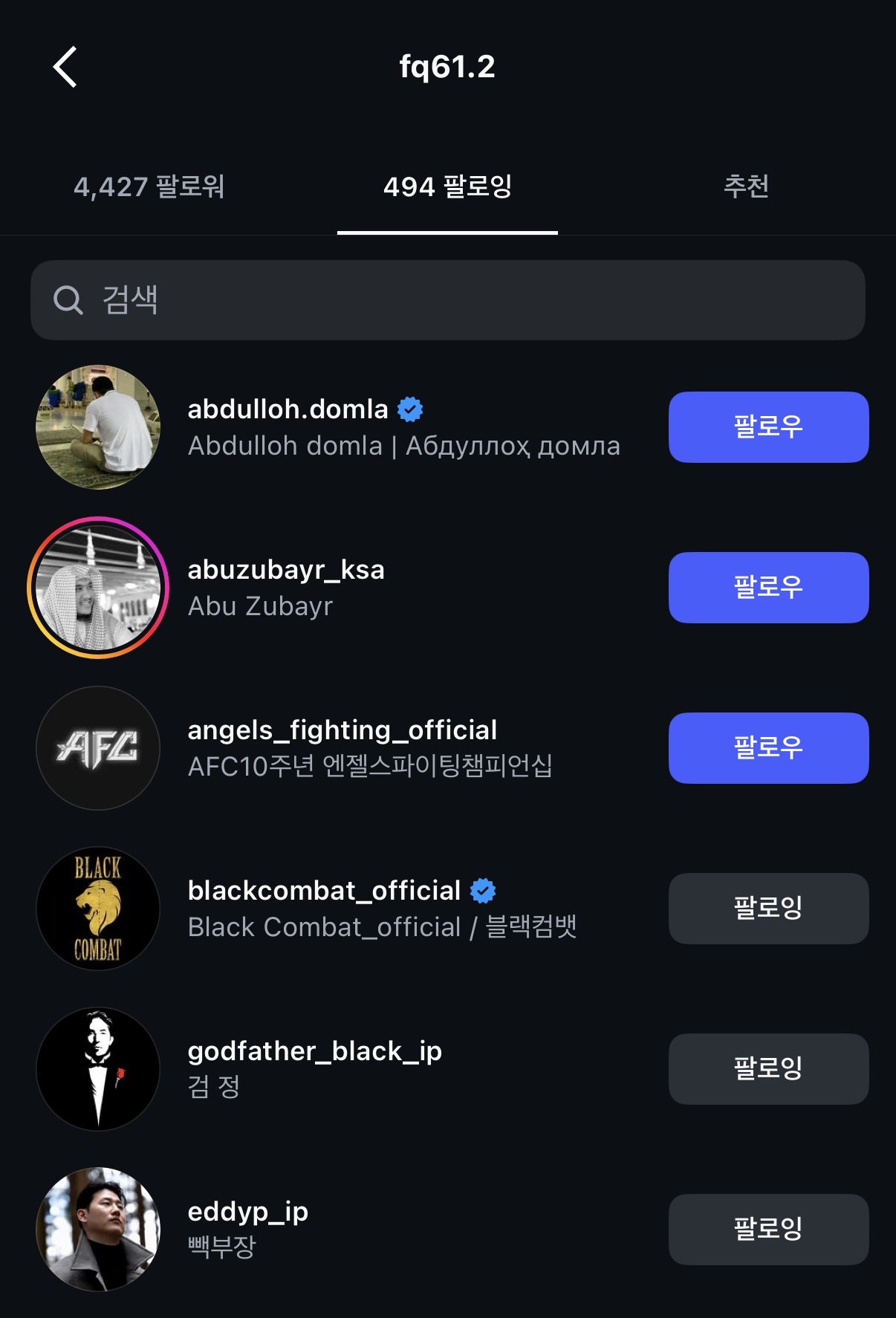View eddyp_ip's profile thumbnail
Viewport: 896px width, 1318px height.
click(97, 1230)
